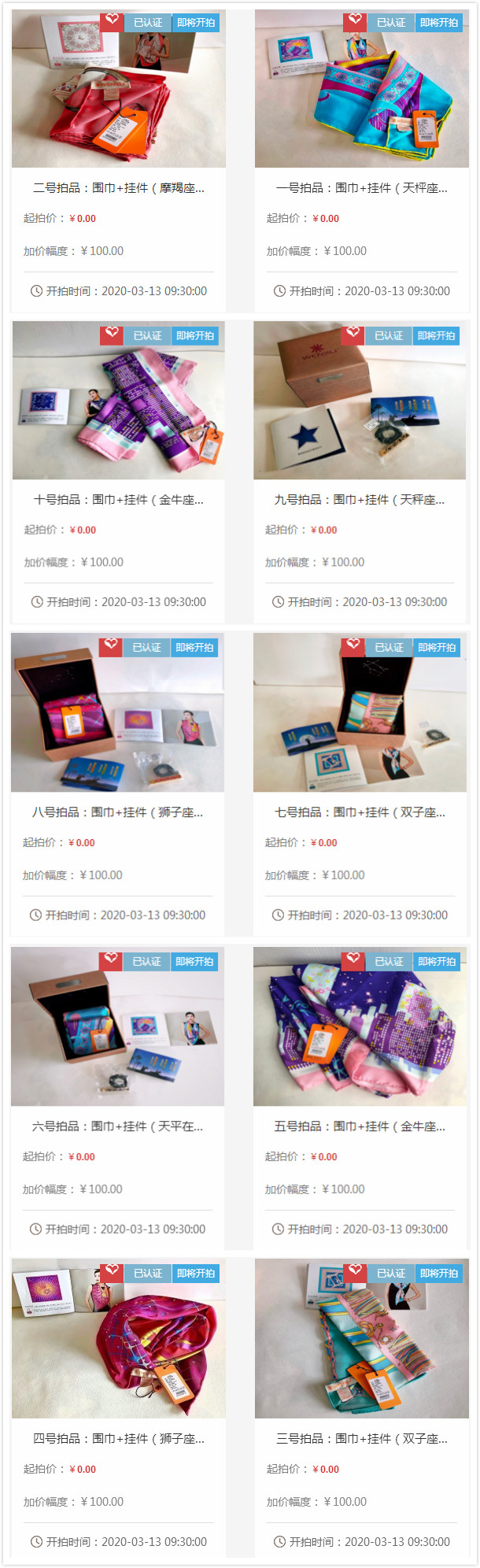
Task: Like the 九号拍品 with its heart icon
Action: point(353,334)
